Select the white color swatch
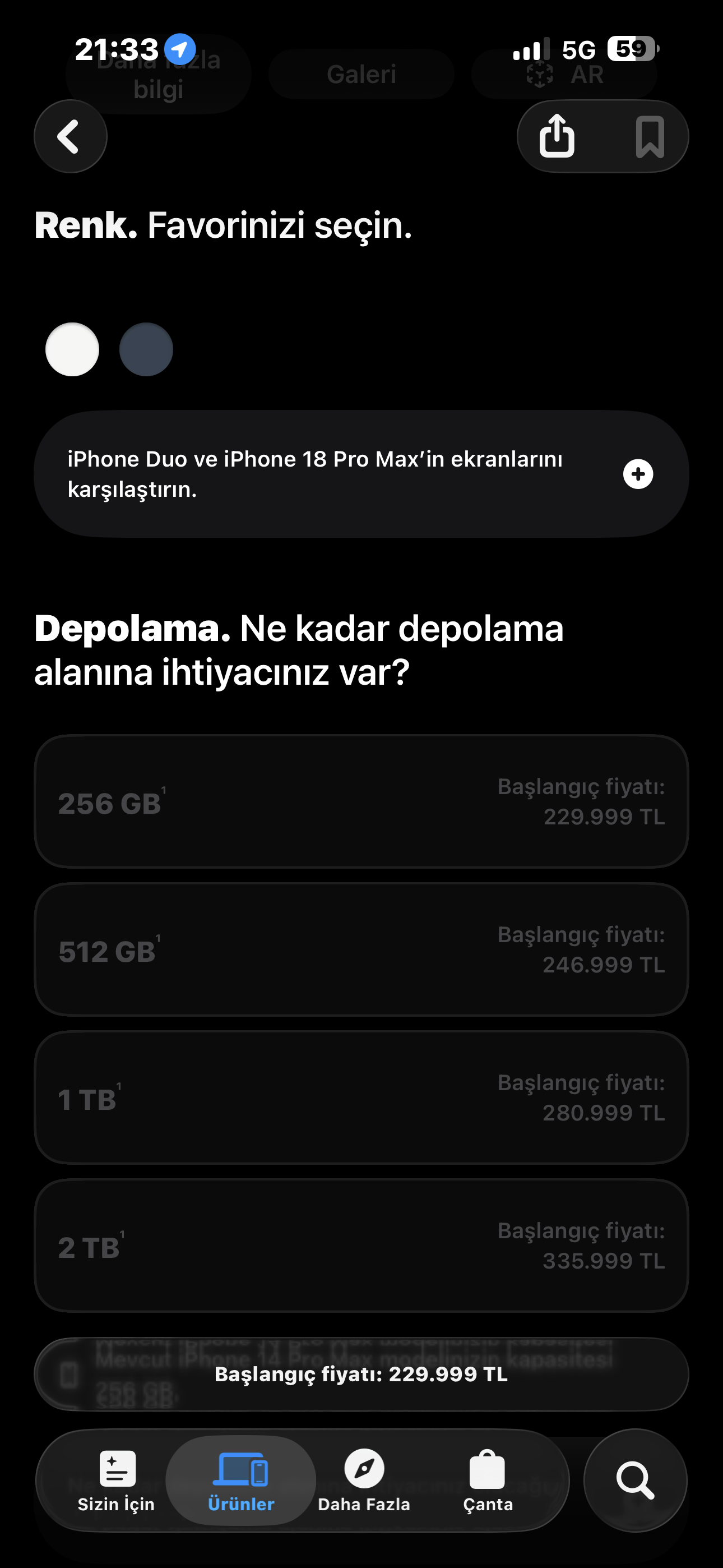The width and height of the screenshot is (723, 1568). pos(72,349)
